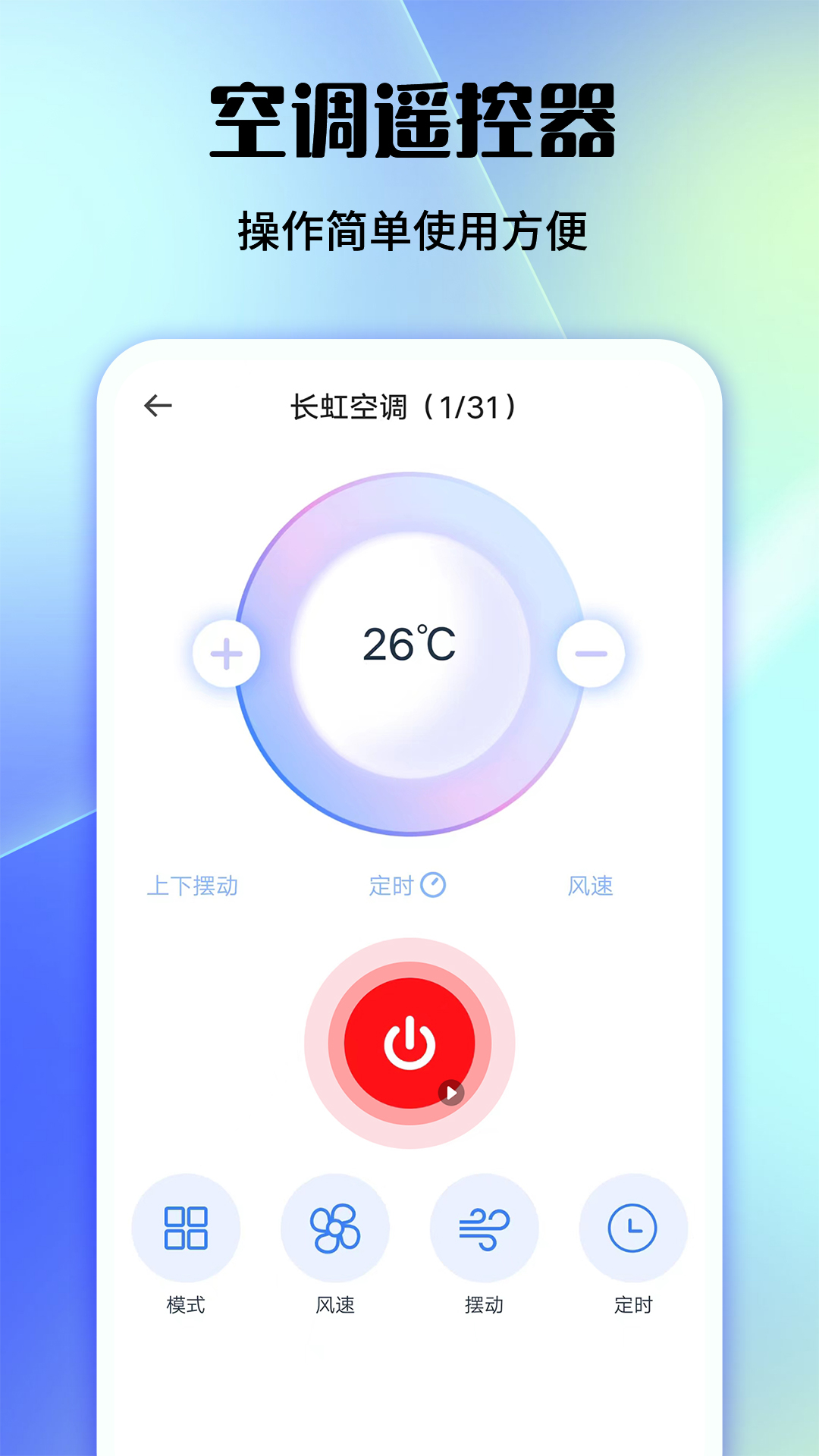Open the 定时 clock icon at the bottom
The width and height of the screenshot is (819, 1456).
pos(633,1228)
